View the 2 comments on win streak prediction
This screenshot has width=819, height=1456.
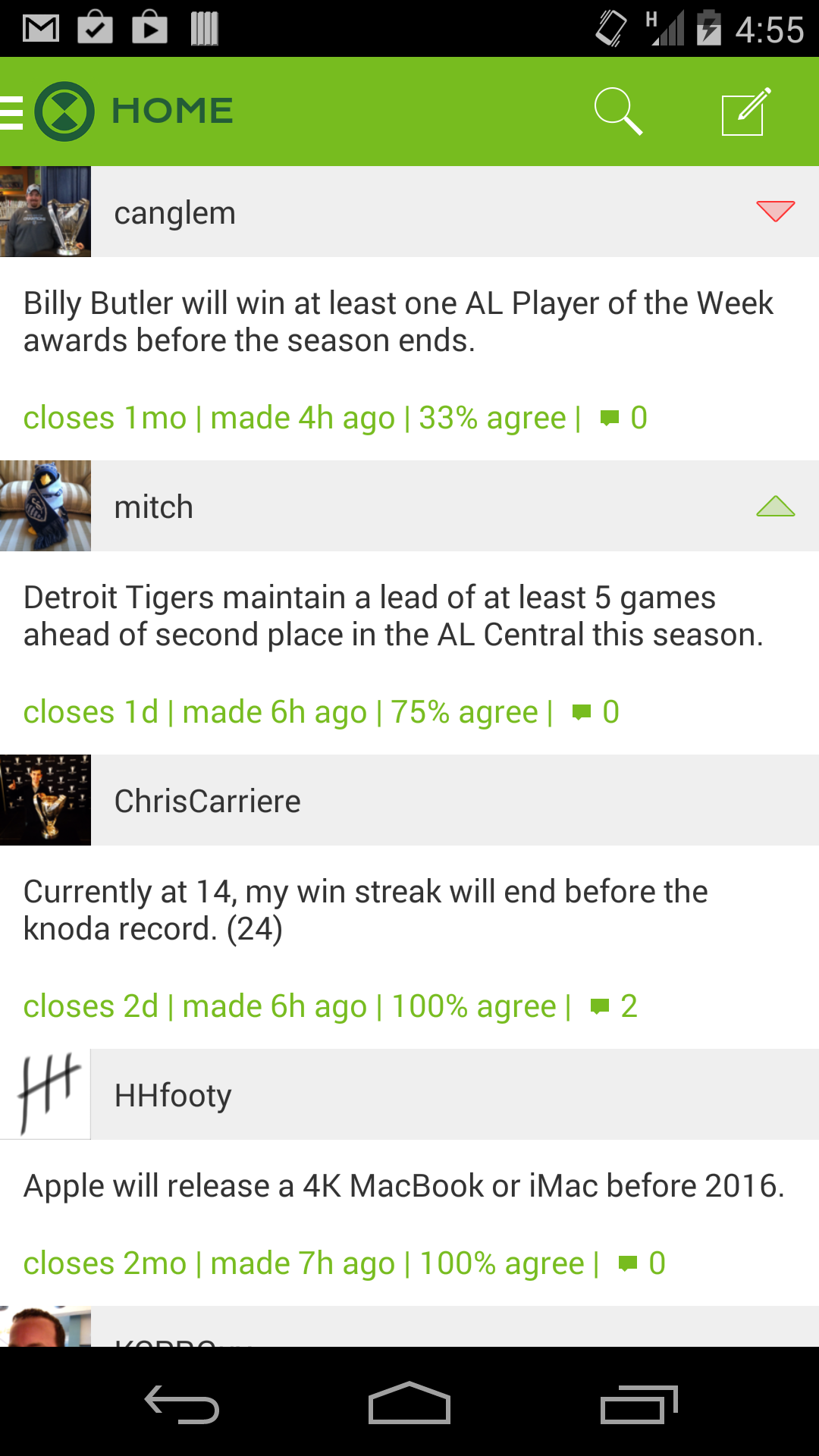[x=613, y=1006]
